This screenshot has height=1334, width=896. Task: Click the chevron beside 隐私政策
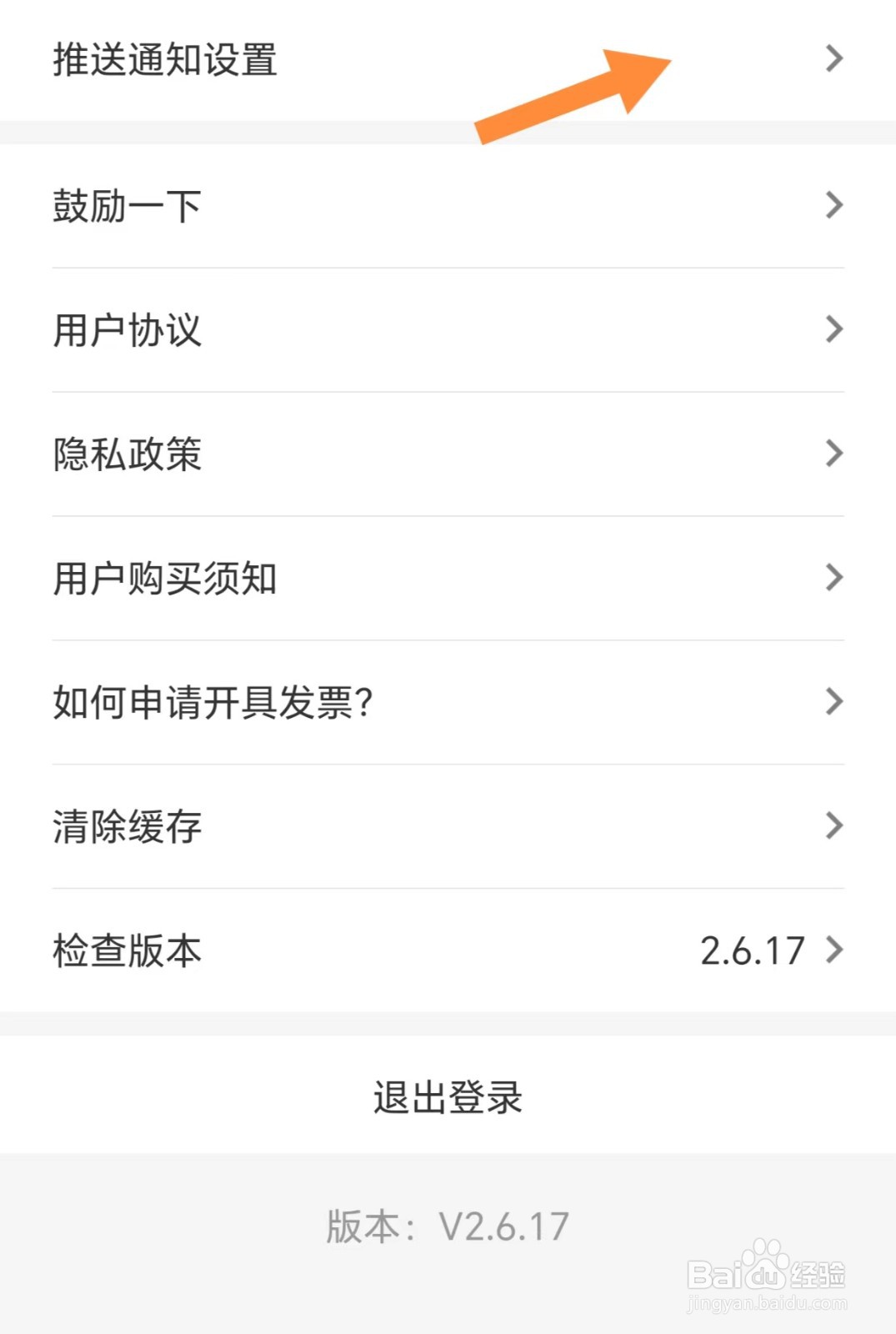point(833,454)
